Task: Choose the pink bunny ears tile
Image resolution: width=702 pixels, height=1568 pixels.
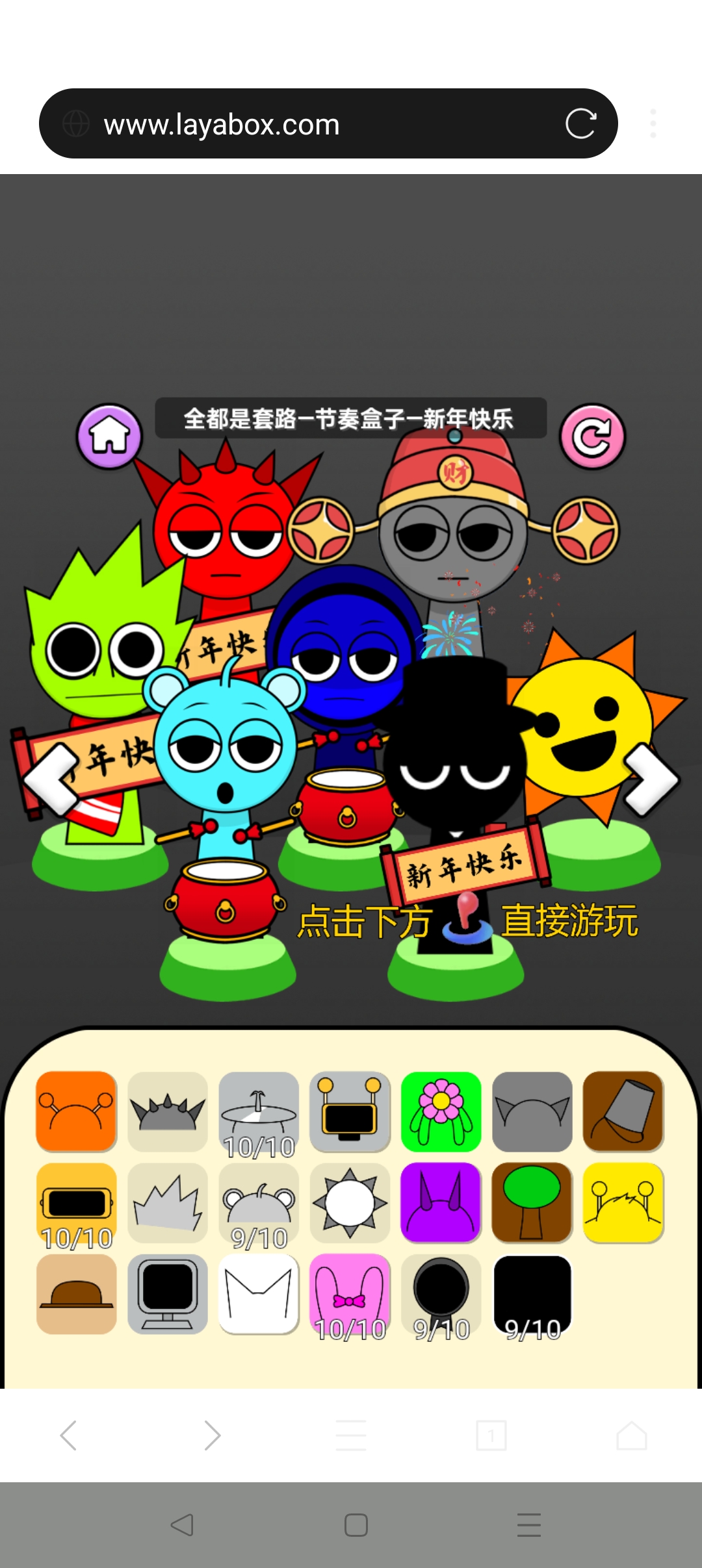Action: (x=350, y=1294)
